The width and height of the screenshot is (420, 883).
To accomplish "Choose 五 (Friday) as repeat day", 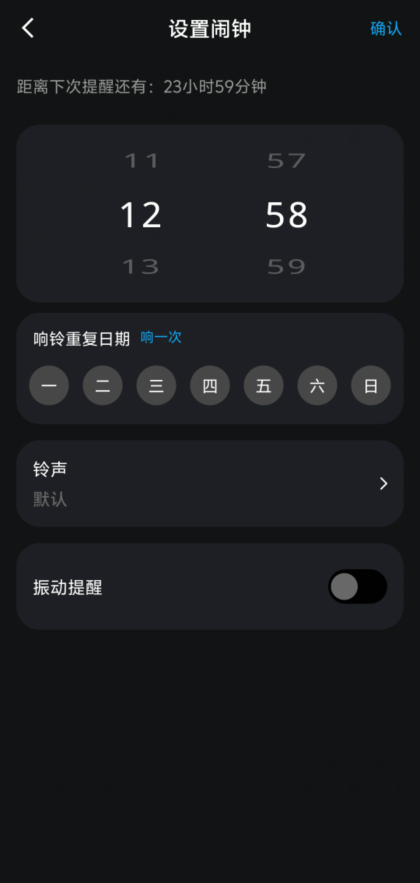I will click(263, 386).
